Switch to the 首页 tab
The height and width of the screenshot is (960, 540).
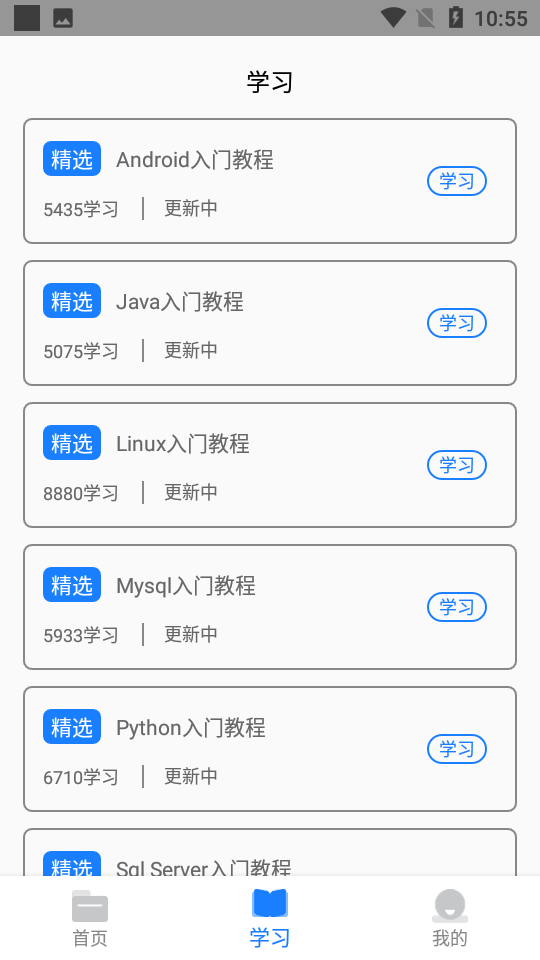90,918
